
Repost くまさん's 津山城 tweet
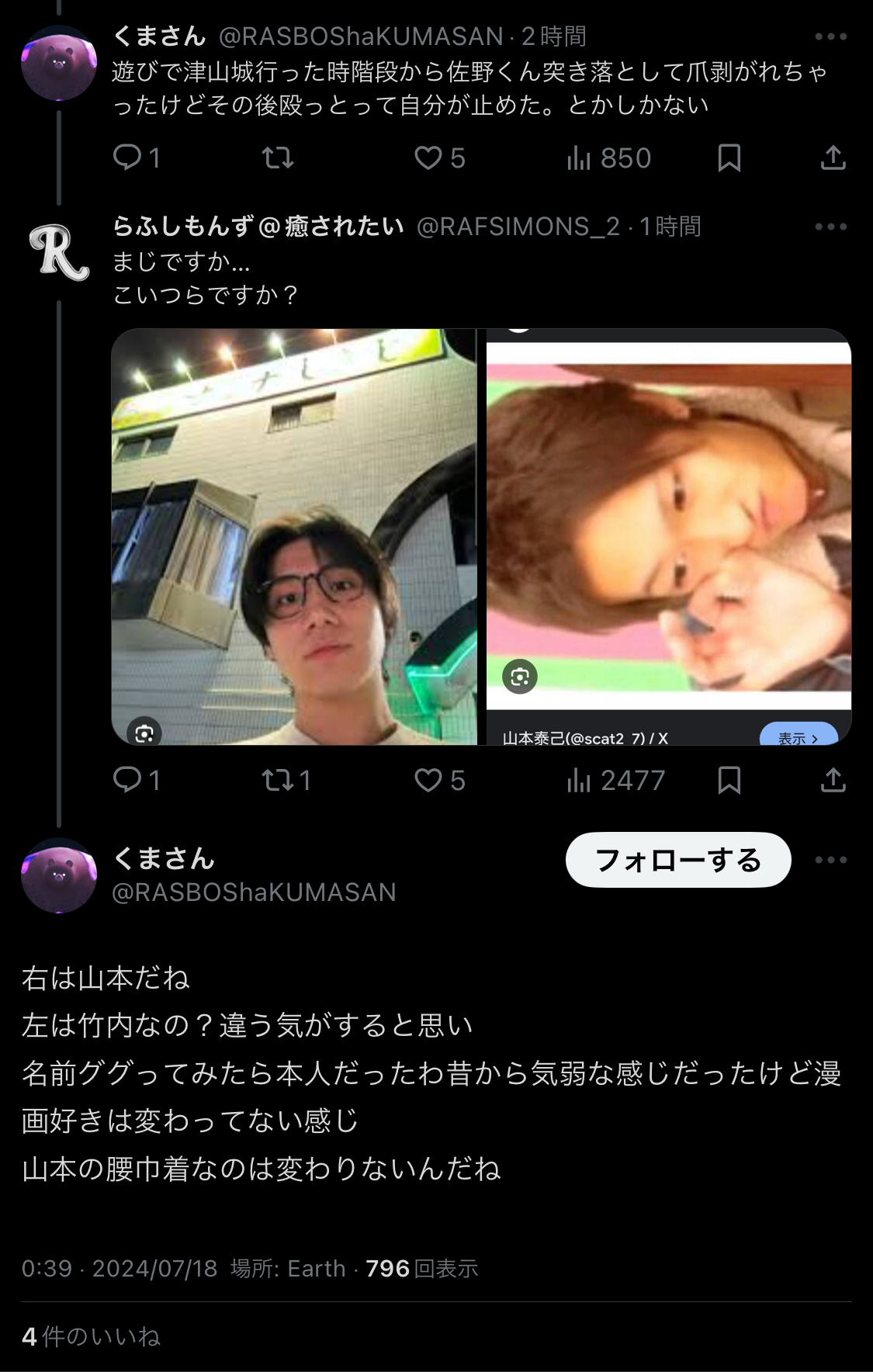click(277, 158)
